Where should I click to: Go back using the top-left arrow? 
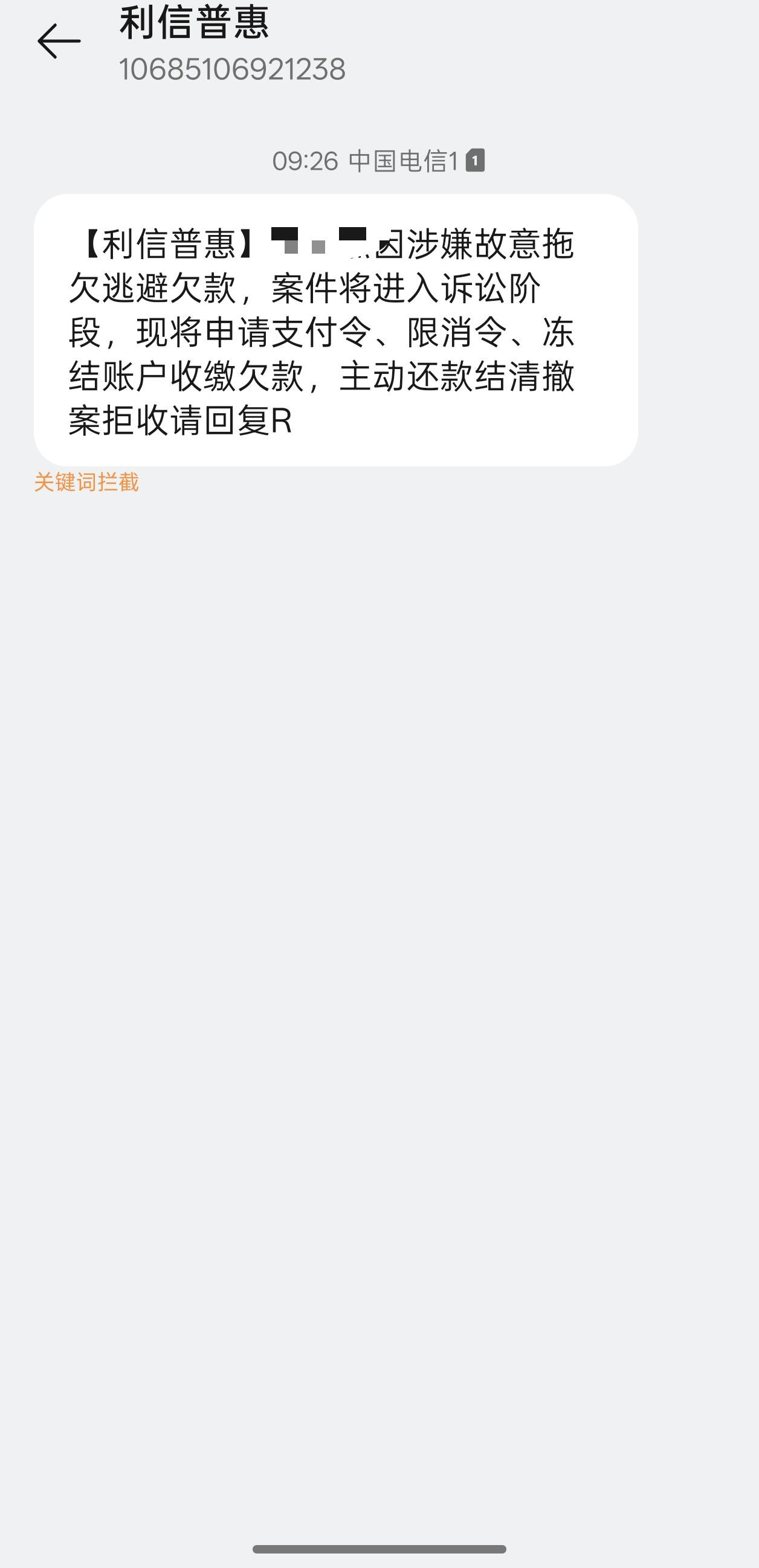click(59, 42)
